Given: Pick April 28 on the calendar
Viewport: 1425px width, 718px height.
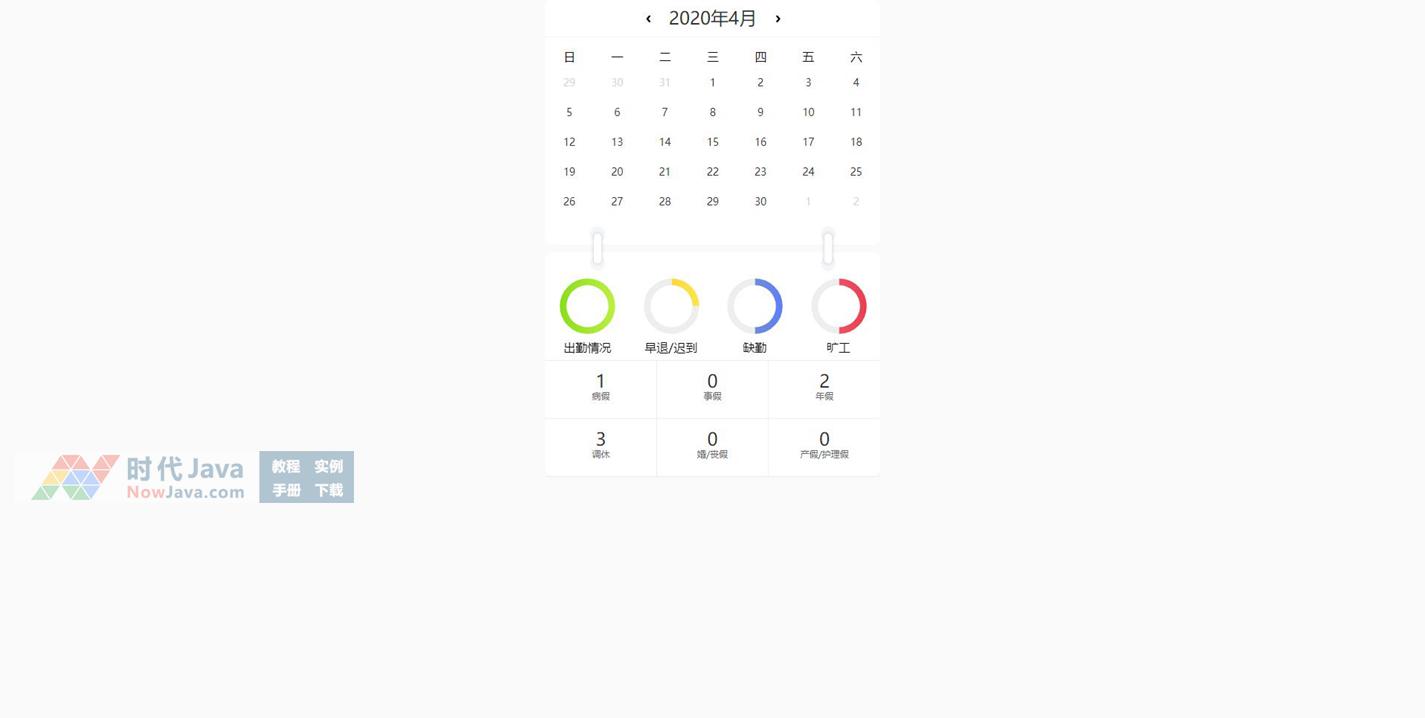Looking at the screenshot, I should [664, 202].
